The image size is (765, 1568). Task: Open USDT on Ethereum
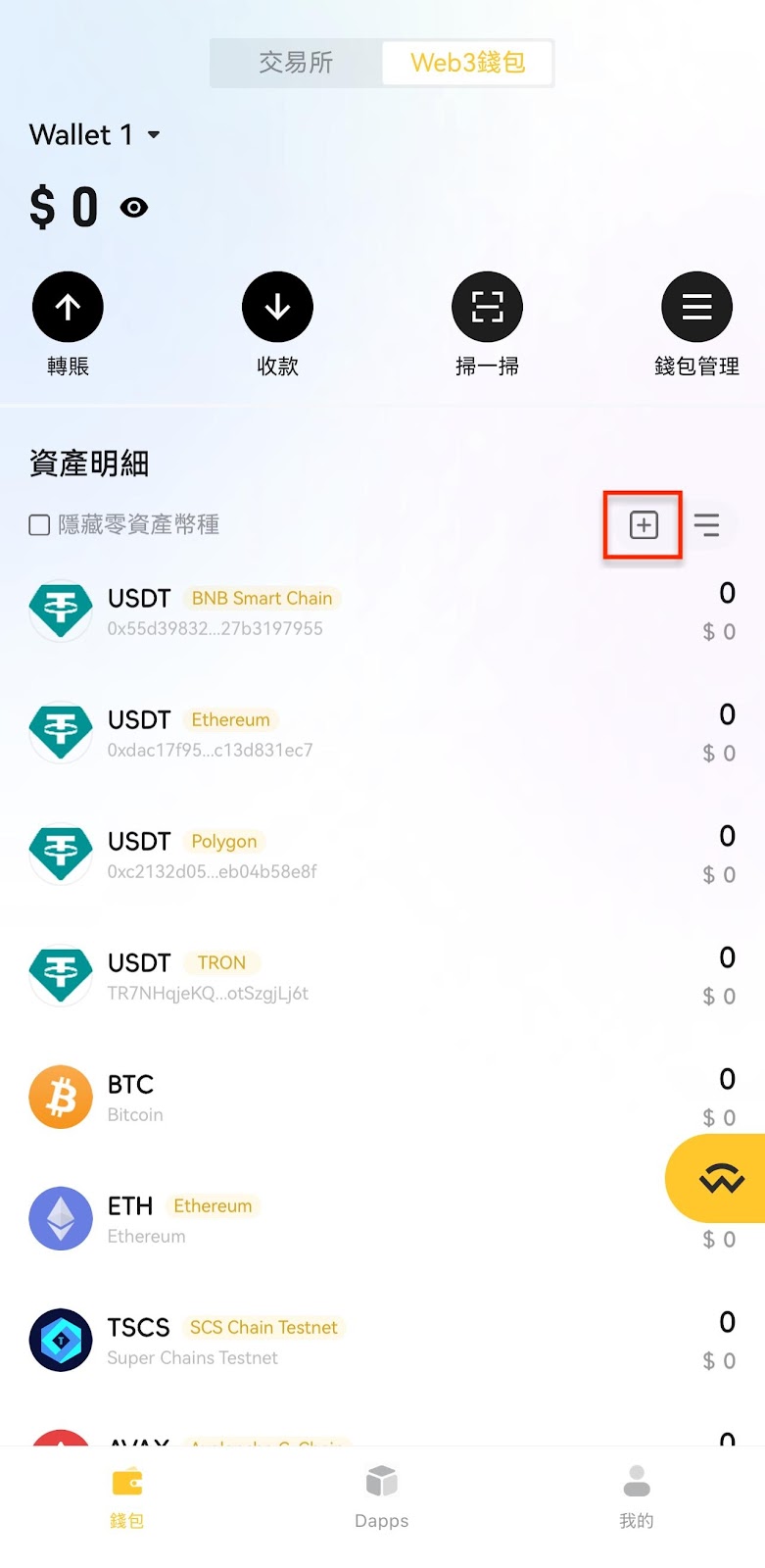[382, 734]
